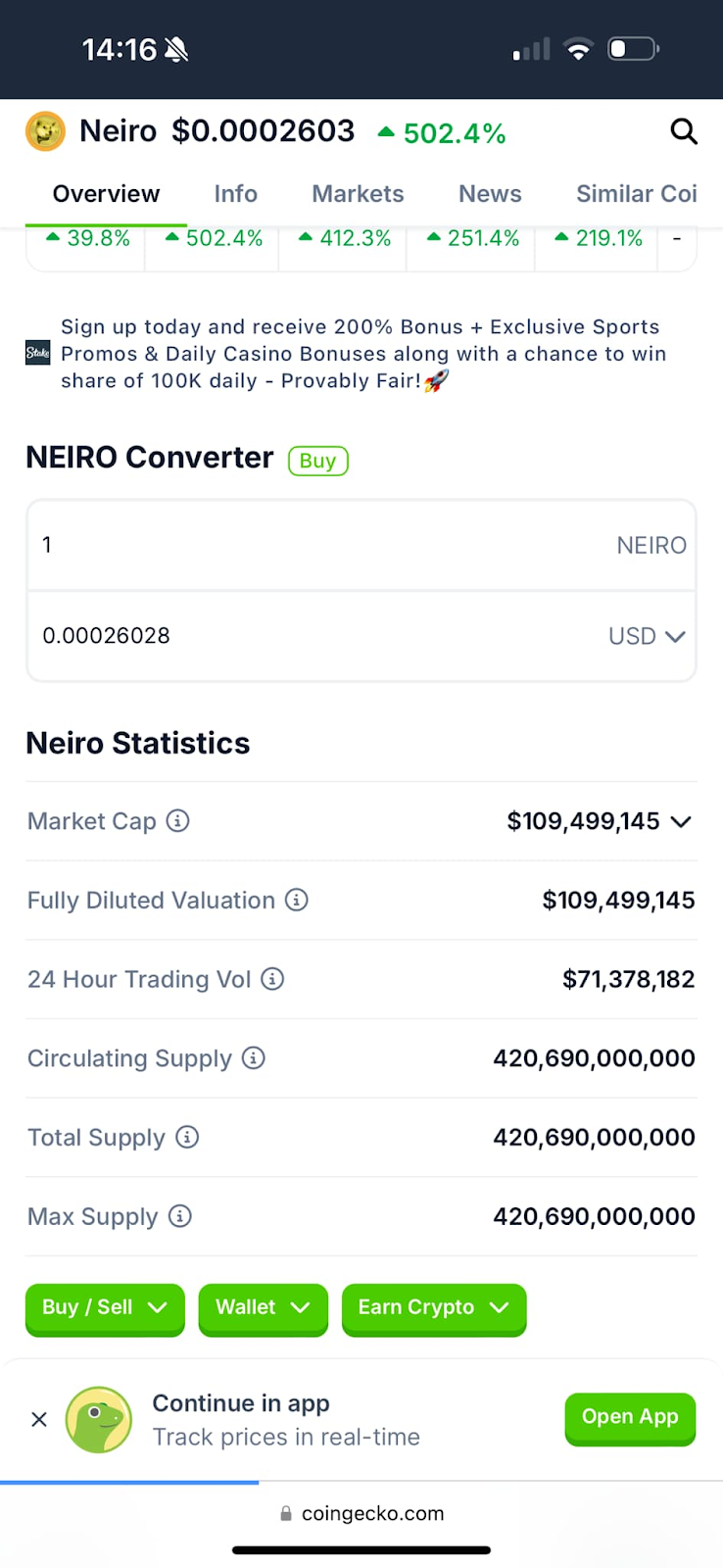The image size is (723, 1568).
Task: Edit the NEIRO amount field
Action: click(361, 545)
